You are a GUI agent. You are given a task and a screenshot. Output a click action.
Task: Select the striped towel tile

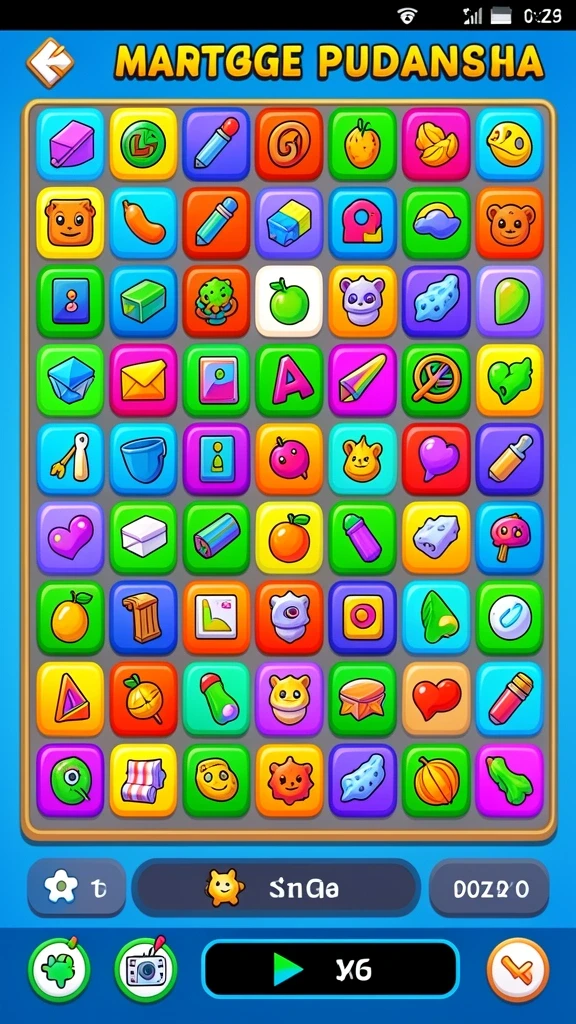143,780
